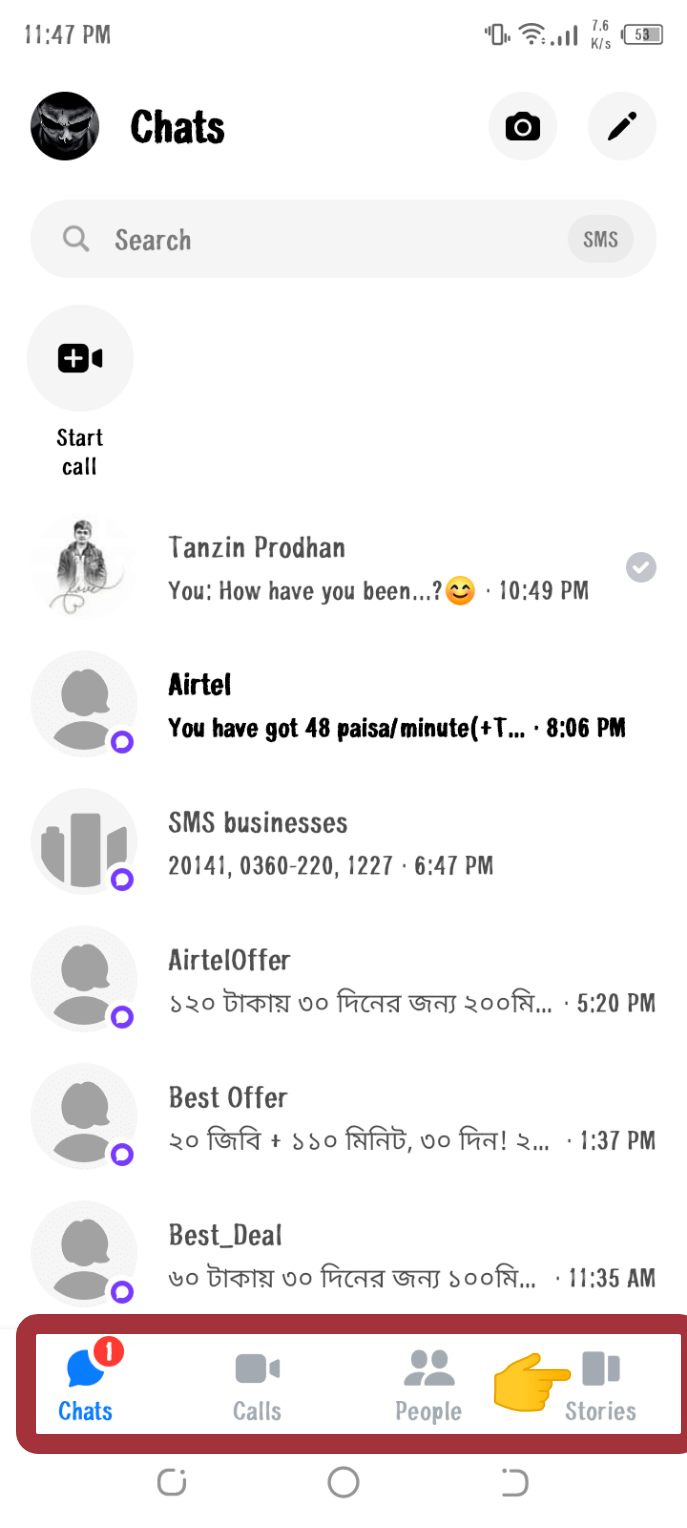Open your profile picture menu

point(65,127)
